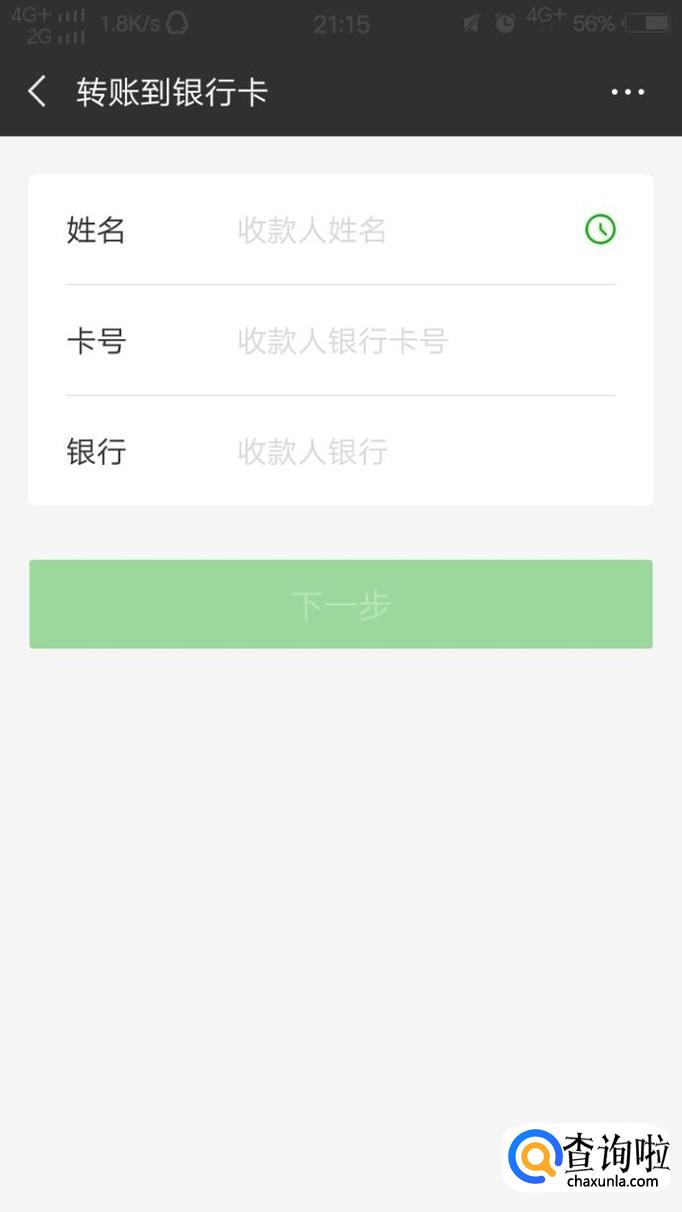Open the three-dot overflow menu

point(627,92)
